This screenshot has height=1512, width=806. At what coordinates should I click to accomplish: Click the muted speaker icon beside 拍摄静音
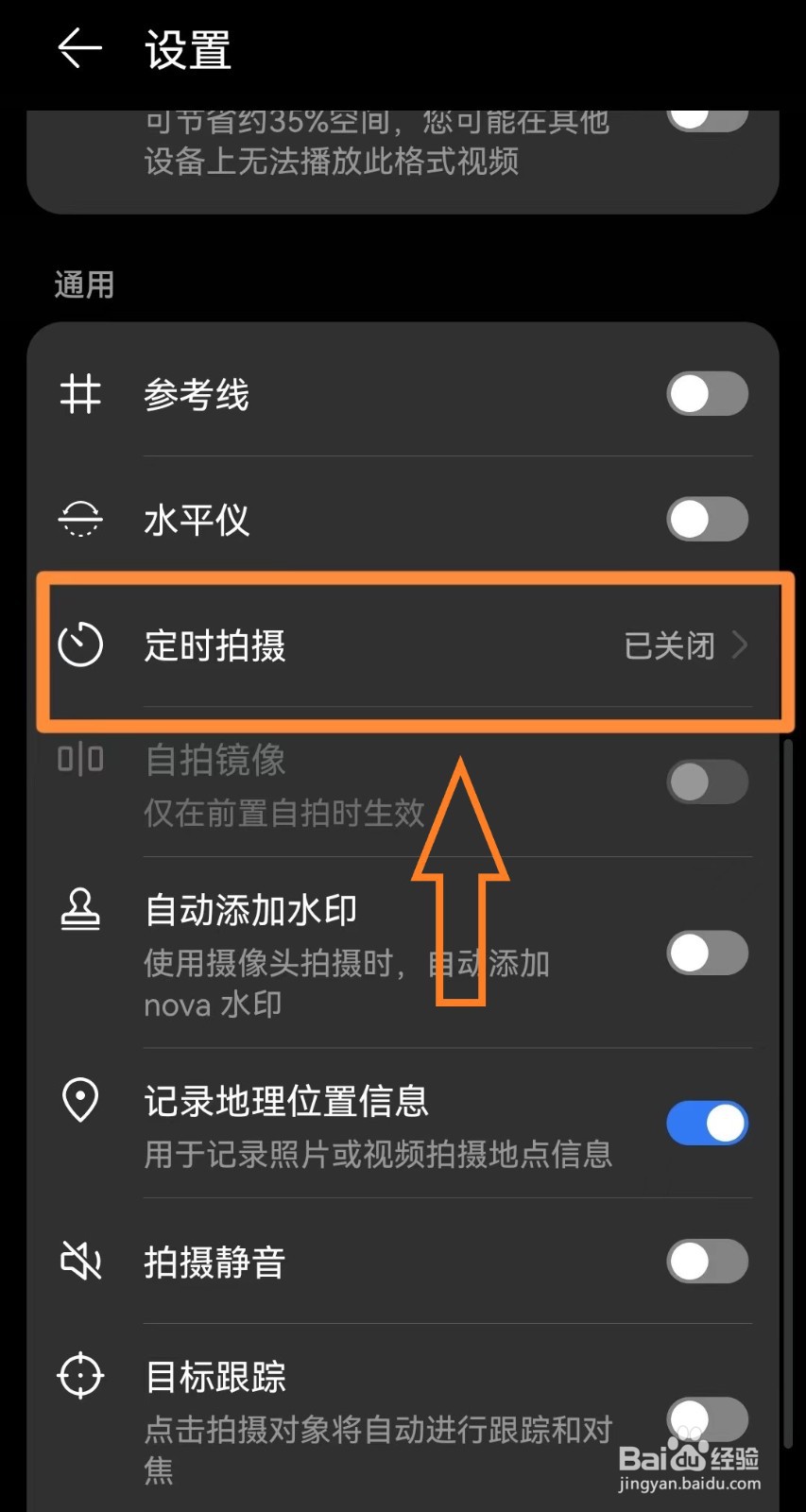point(79,1261)
